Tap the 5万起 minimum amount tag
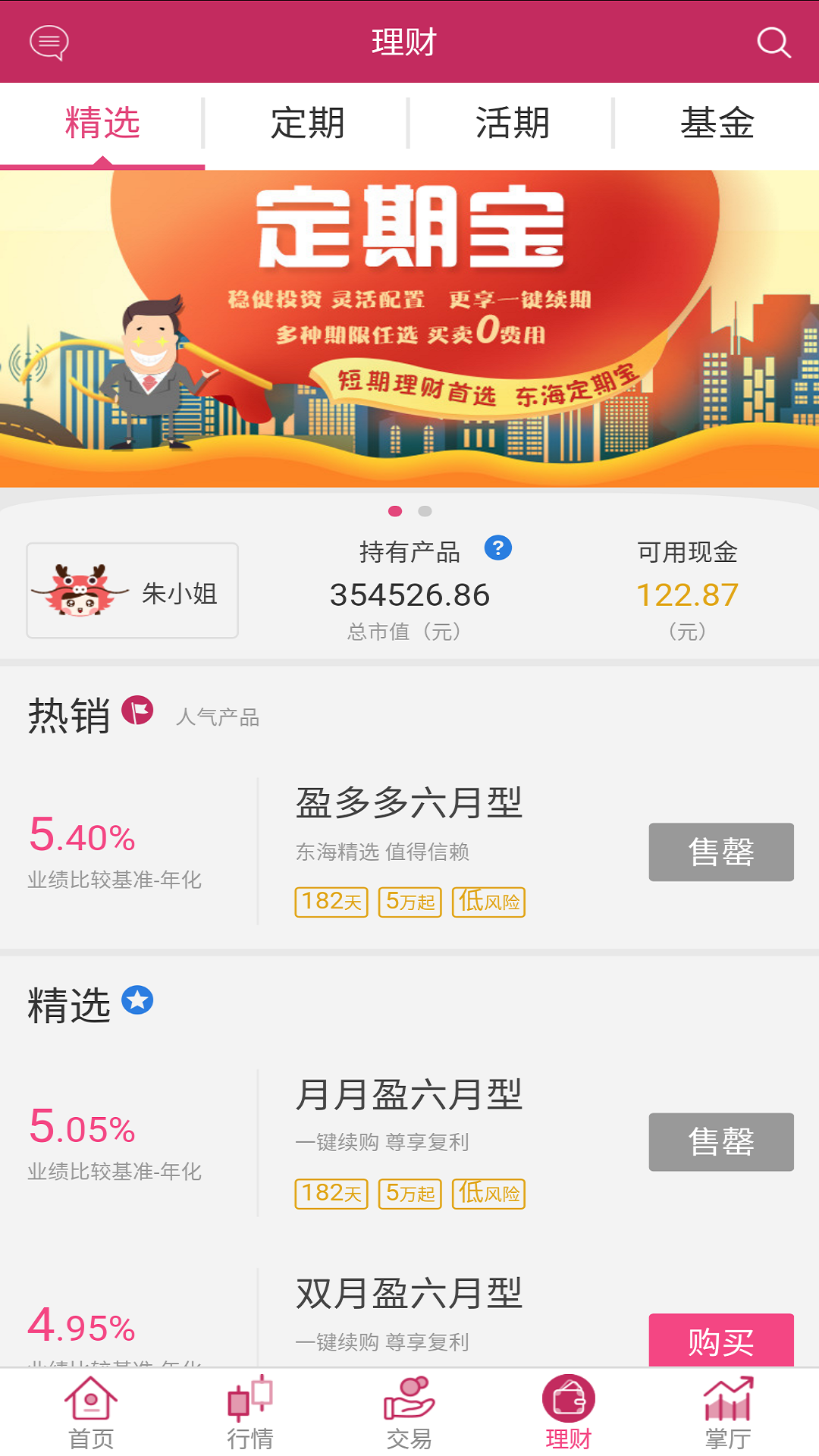Image resolution: width=819 pixels, height=1456 pixels. (409, 902)
